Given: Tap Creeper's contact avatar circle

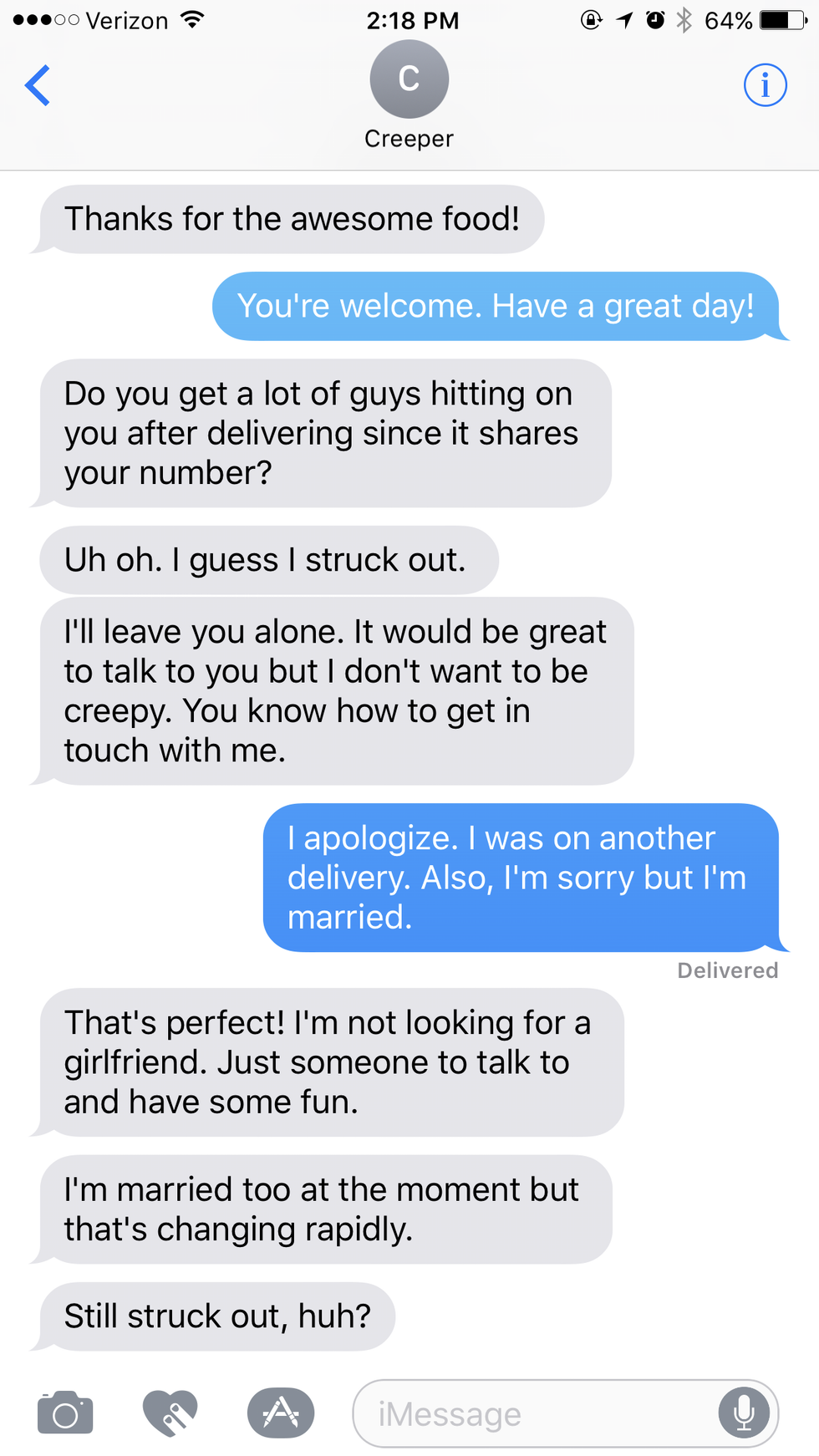Looking at the screenshot, I should click(x=409, y=79).
